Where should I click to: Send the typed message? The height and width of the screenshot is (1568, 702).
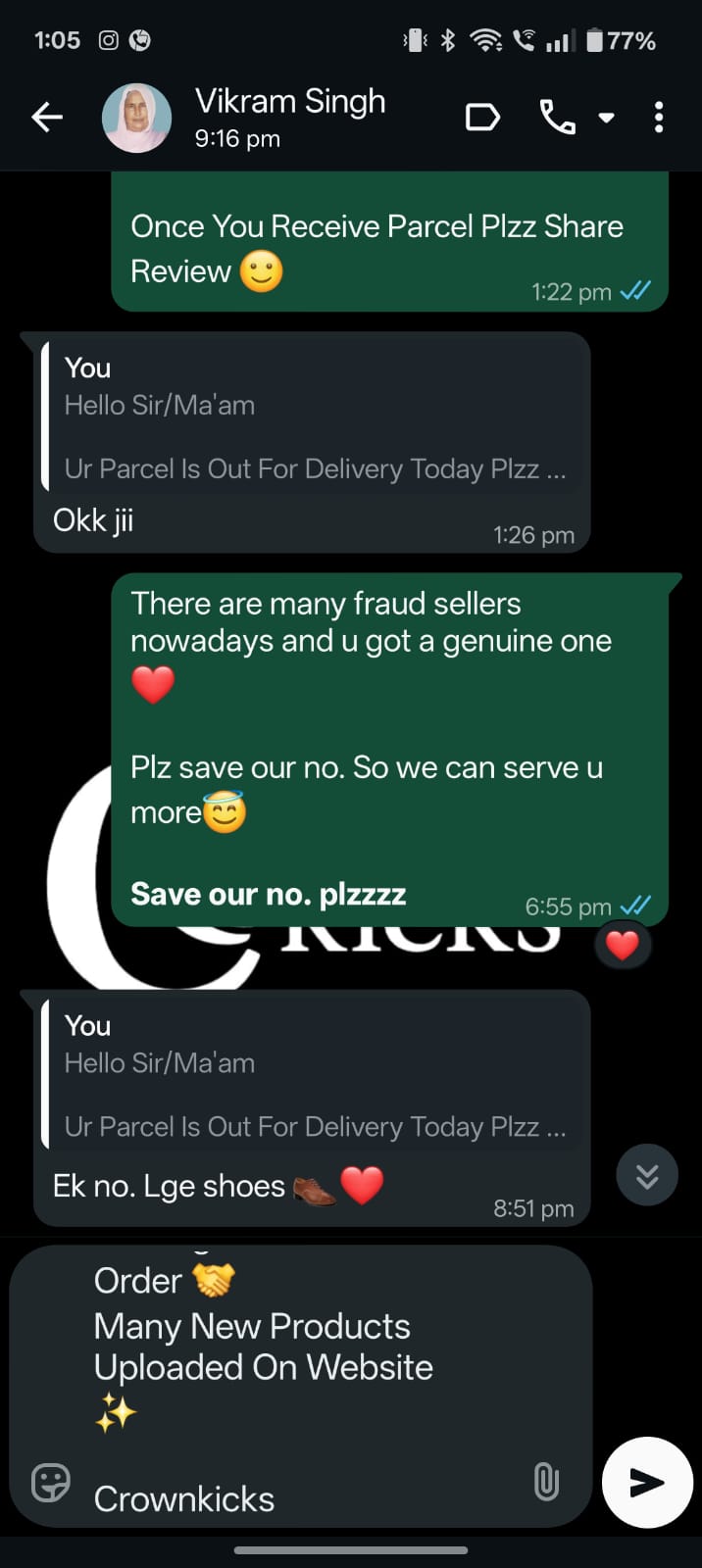click(x=647, y=1482)
